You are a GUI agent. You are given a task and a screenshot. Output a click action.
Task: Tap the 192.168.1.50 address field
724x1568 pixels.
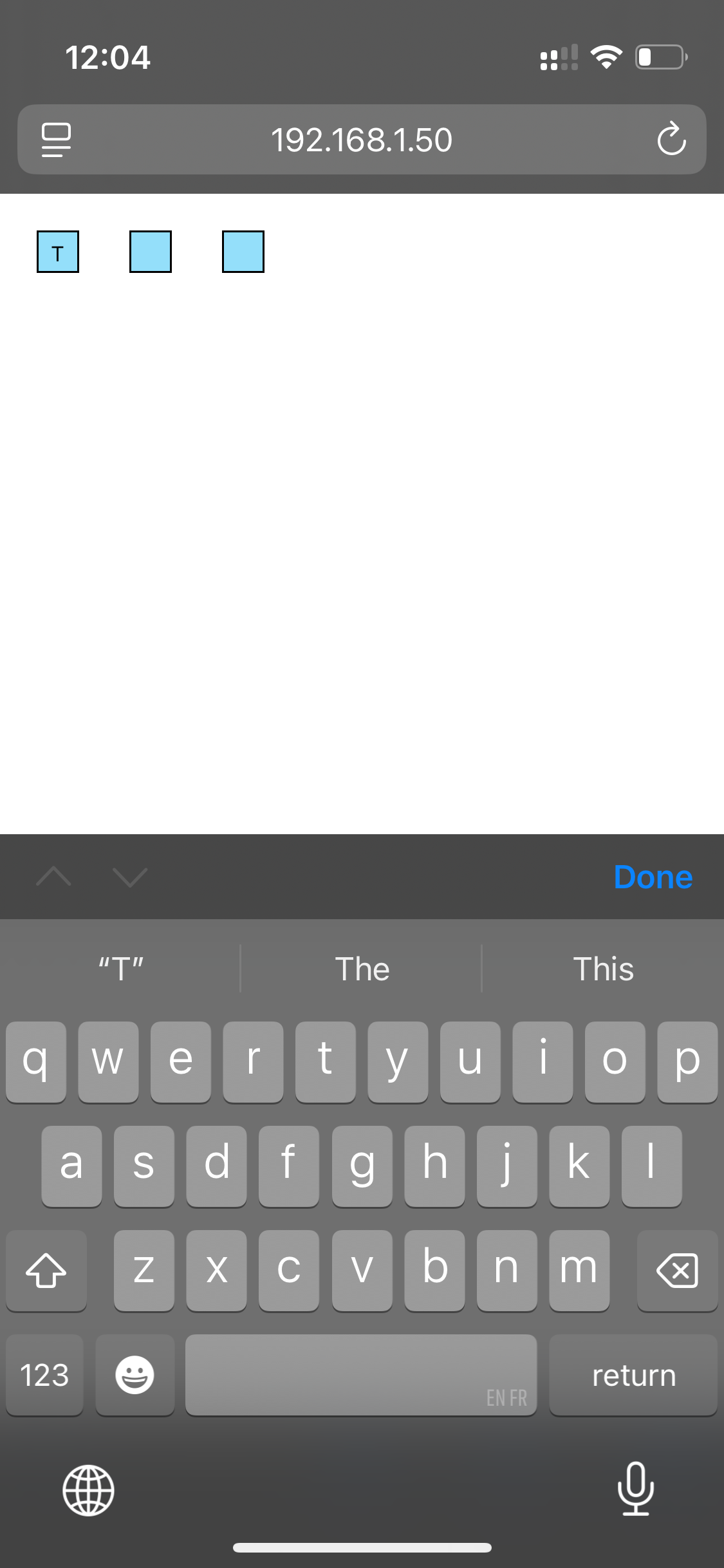pyautogui.click(x=362, y=140)
